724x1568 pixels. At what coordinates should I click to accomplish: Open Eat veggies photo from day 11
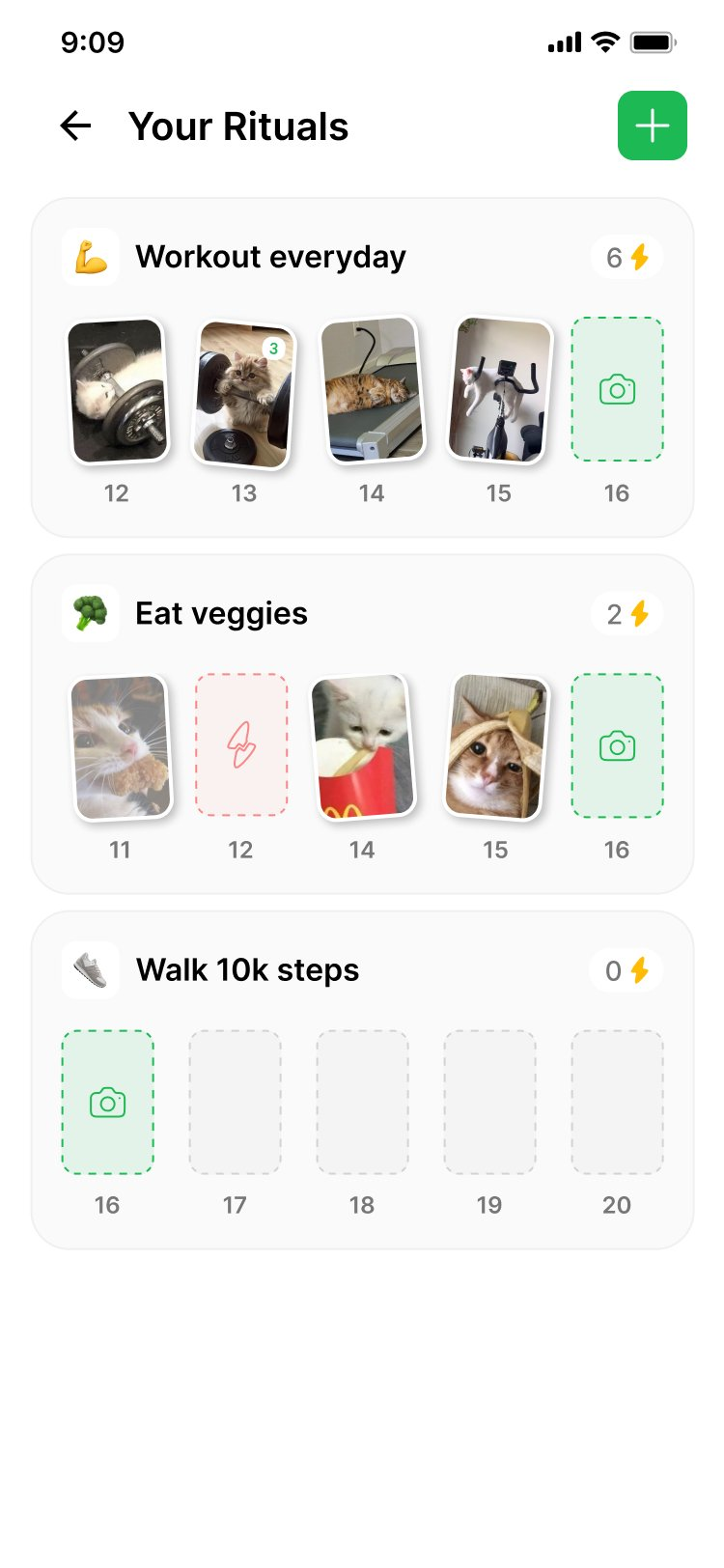click(121, 747)
